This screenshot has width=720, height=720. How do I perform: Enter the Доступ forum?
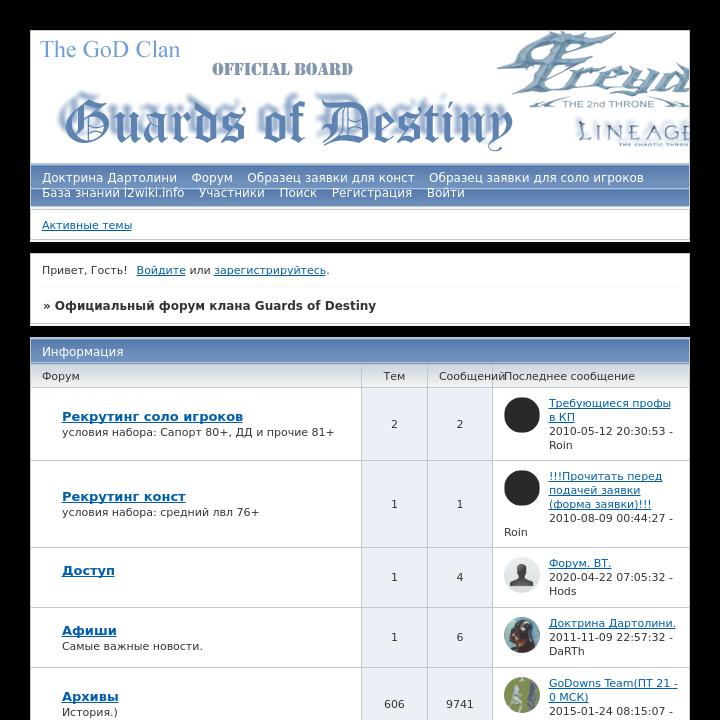pyautogui.click(x=88, y=570)
